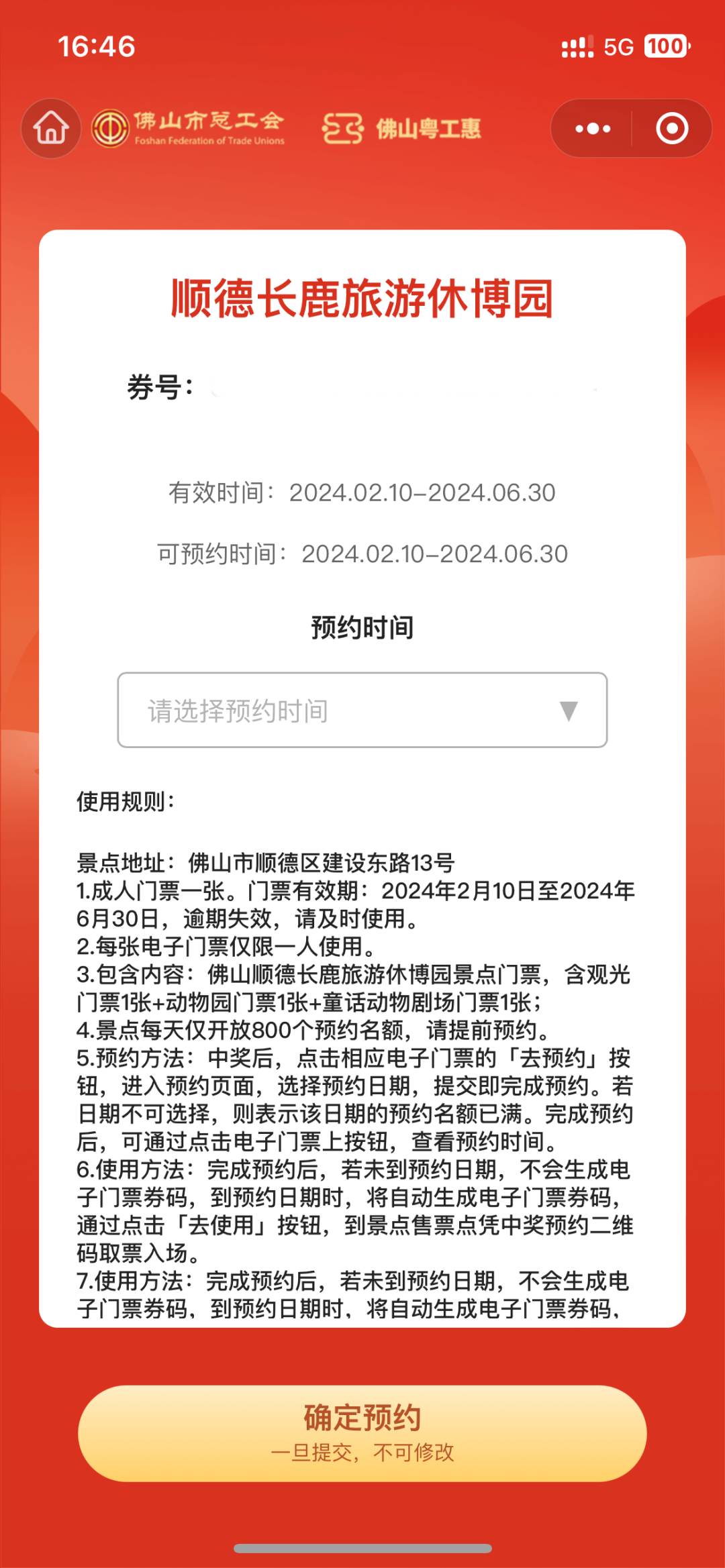
Task: Tap the 确定预约 confirm button
Action: pos(362,1433)
